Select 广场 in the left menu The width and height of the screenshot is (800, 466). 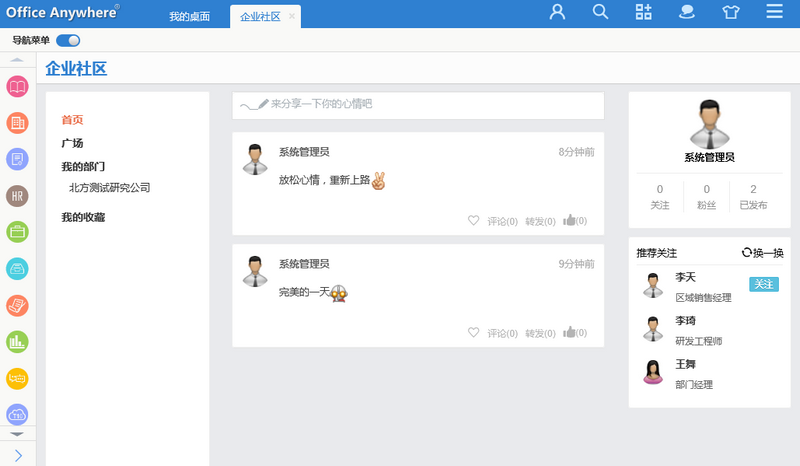pos(72,143)
